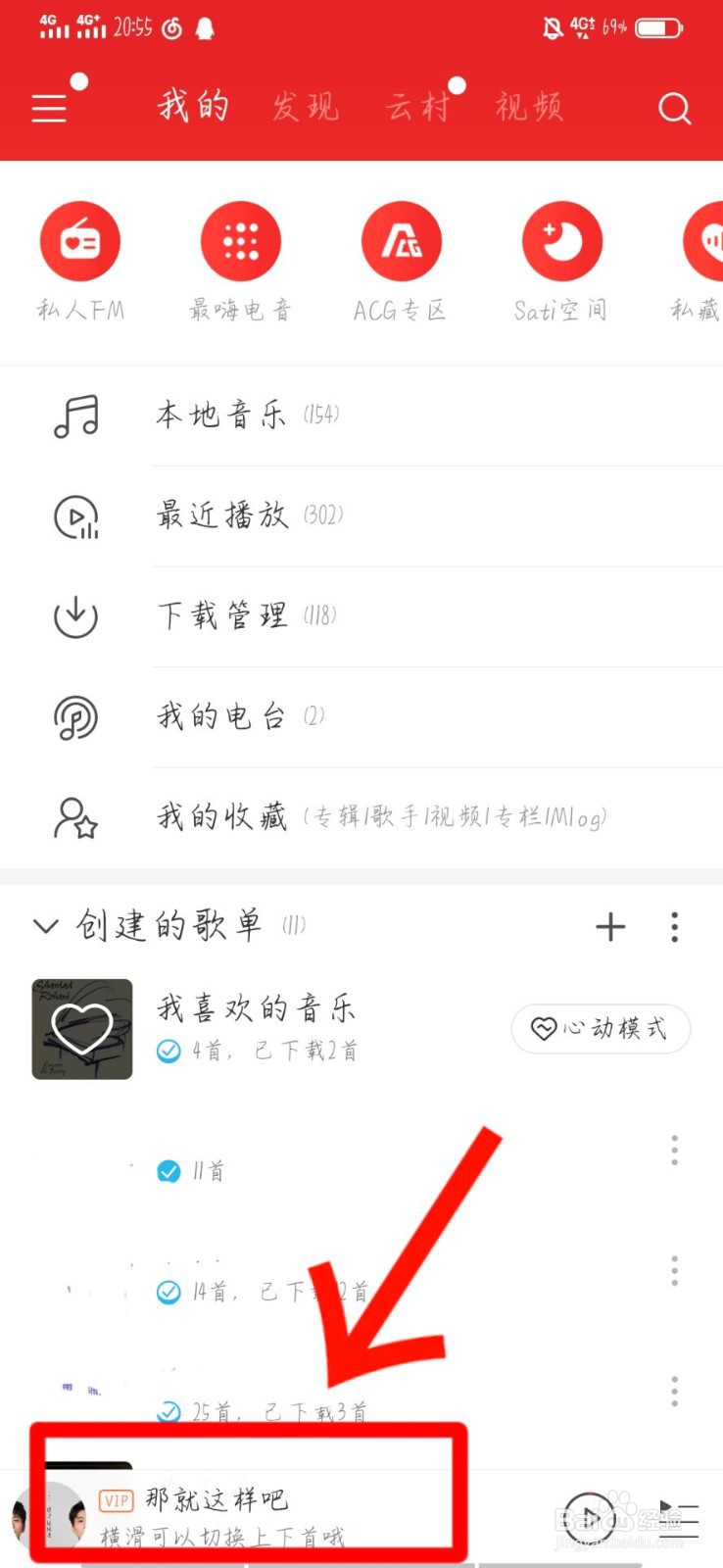723x1568 pixels.
Task: Go to 我的电台
Action: (221, 716)
